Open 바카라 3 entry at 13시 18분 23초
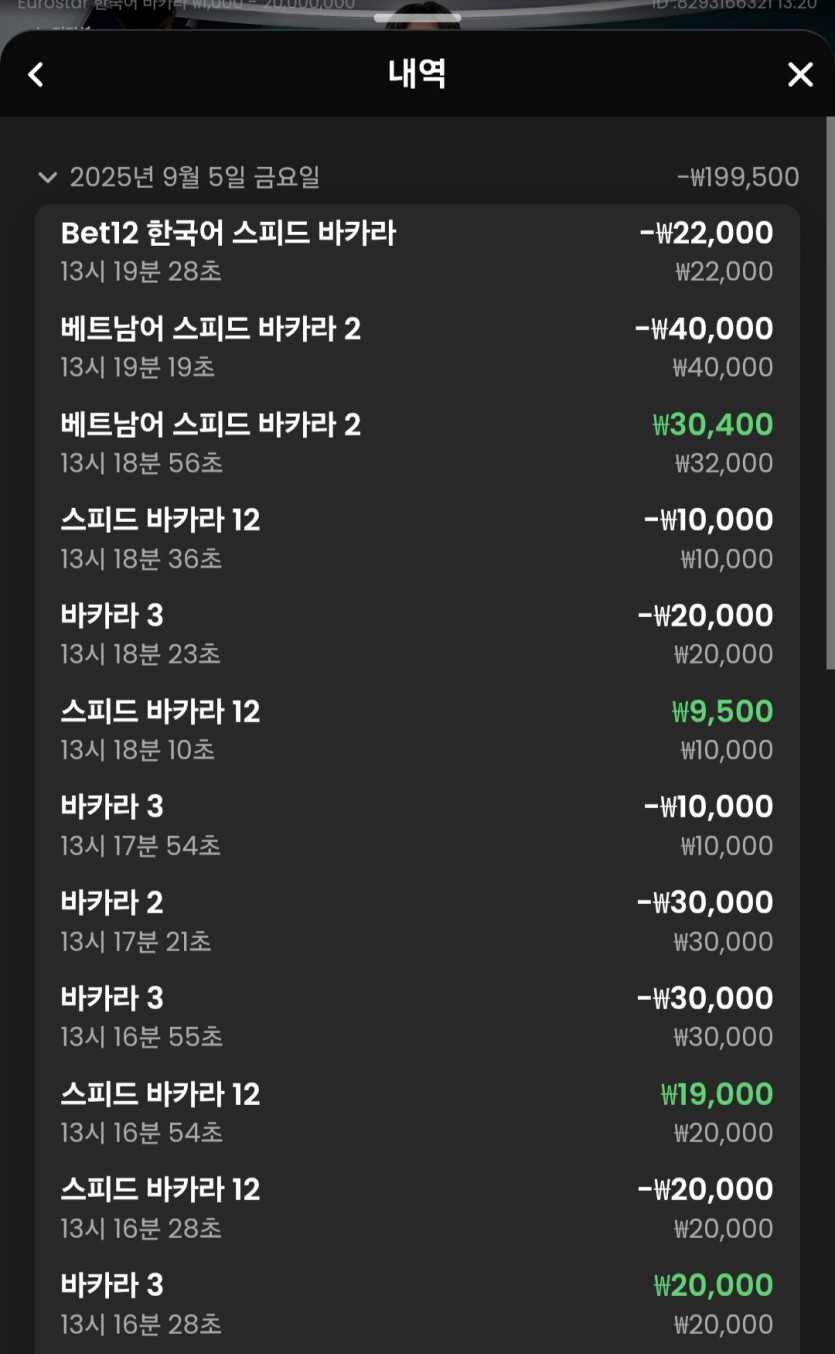This screenshot has height=1354, width=835. pos(417,635)
